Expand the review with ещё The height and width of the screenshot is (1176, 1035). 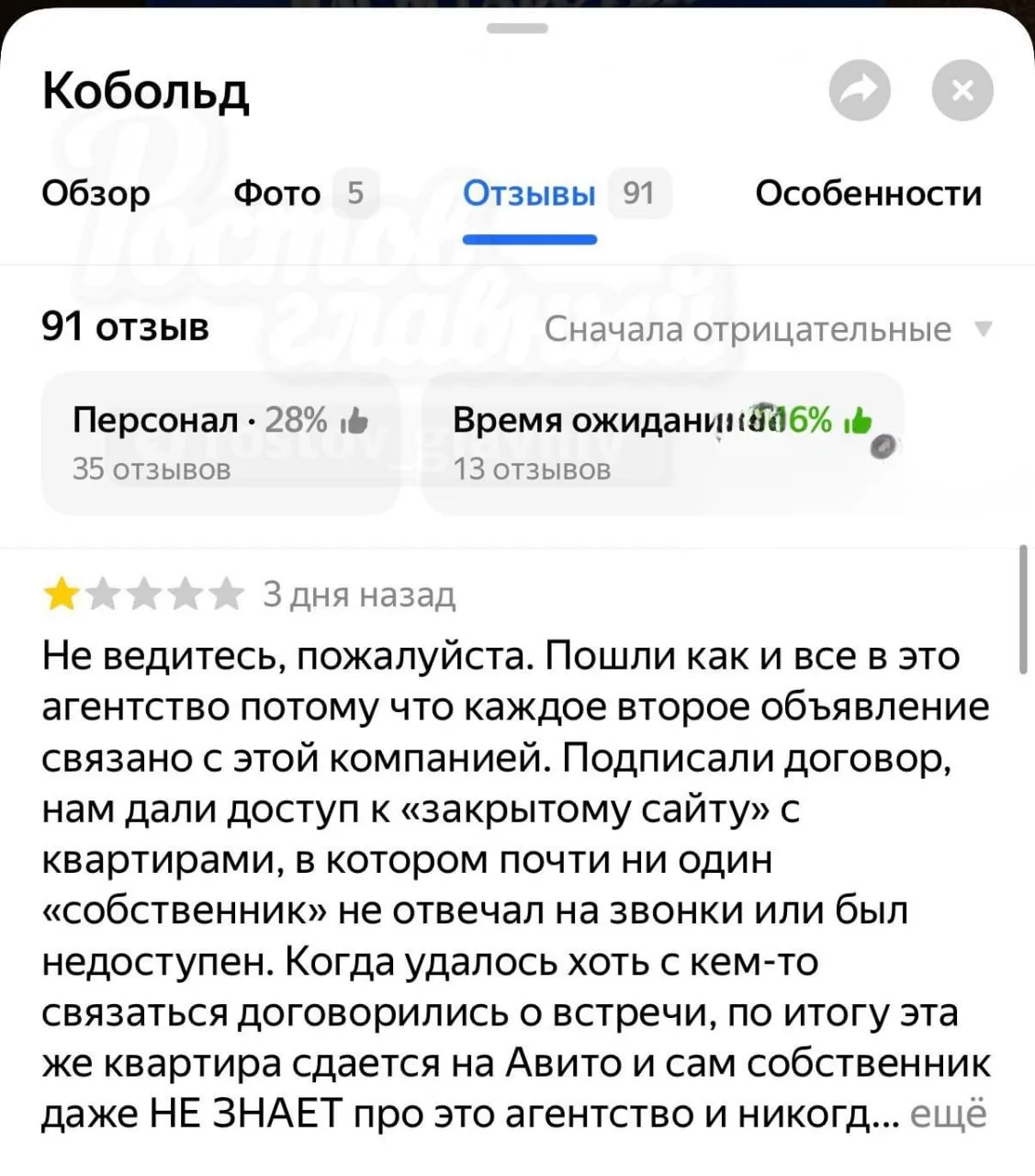coord(948,1114)
